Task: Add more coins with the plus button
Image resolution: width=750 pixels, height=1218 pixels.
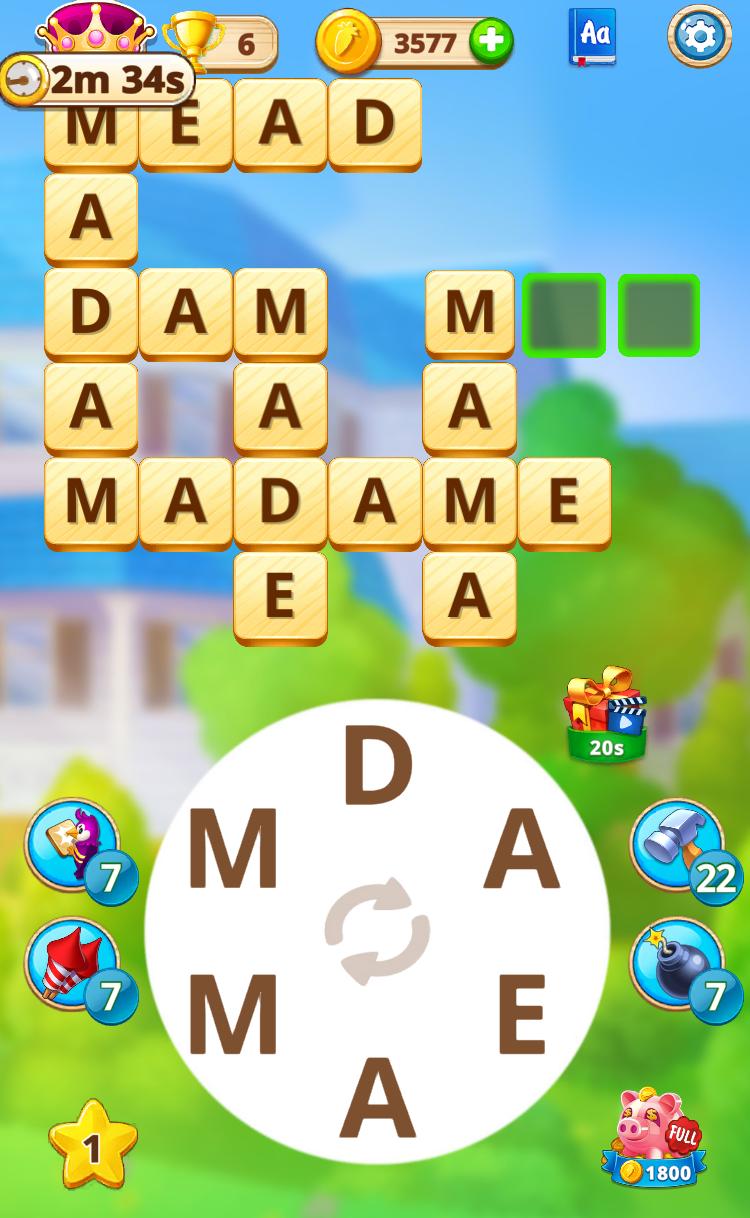Action: [491, 42]
